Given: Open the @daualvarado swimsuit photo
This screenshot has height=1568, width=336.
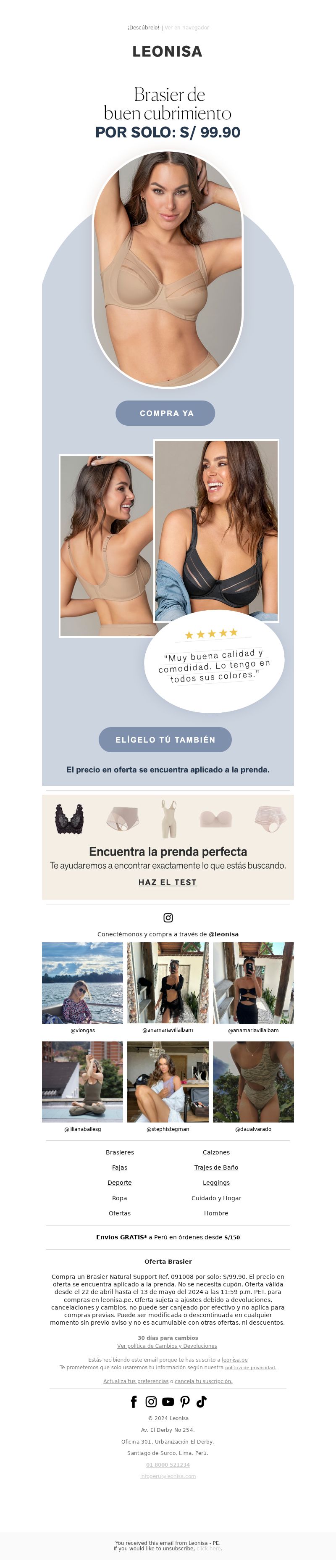Looking at the screenshot, I should (253, 1082).
